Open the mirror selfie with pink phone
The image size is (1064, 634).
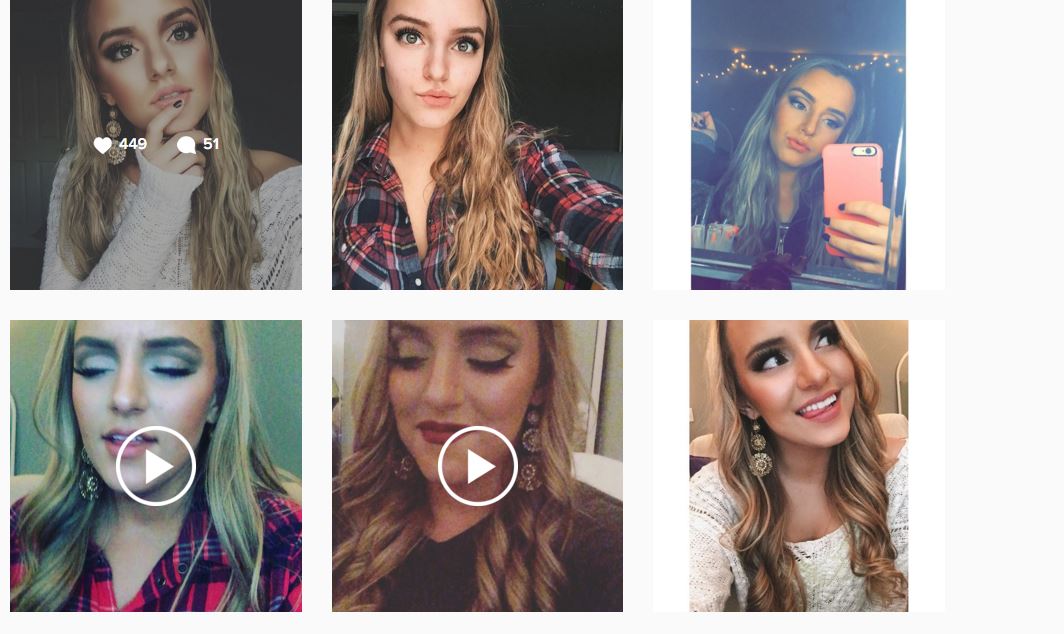(799, 145)
